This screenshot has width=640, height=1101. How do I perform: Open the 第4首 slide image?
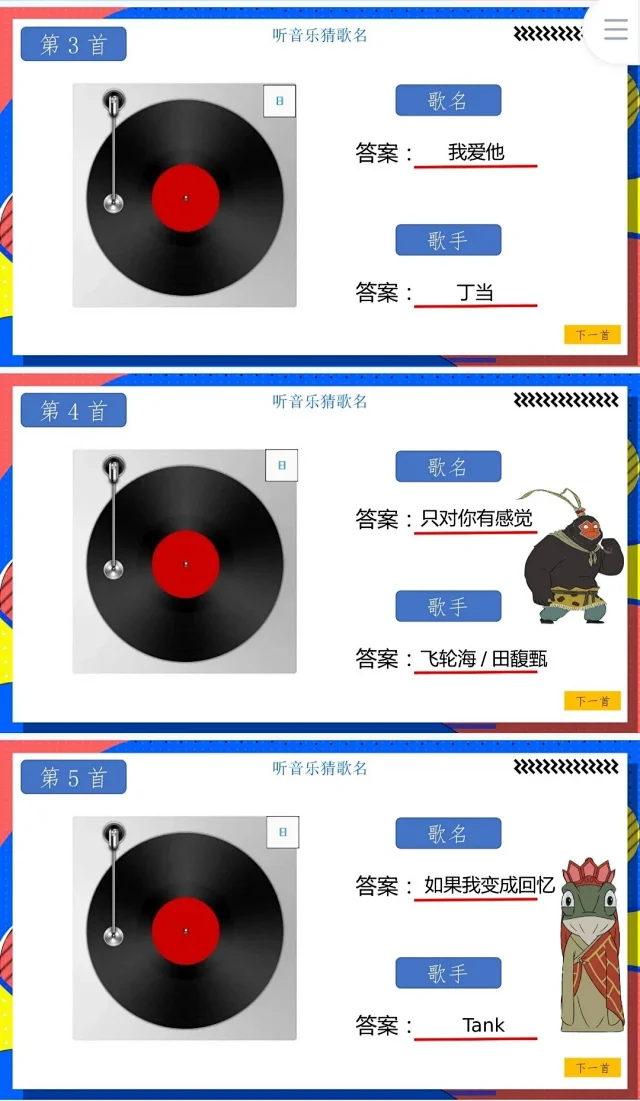point(320,552)
